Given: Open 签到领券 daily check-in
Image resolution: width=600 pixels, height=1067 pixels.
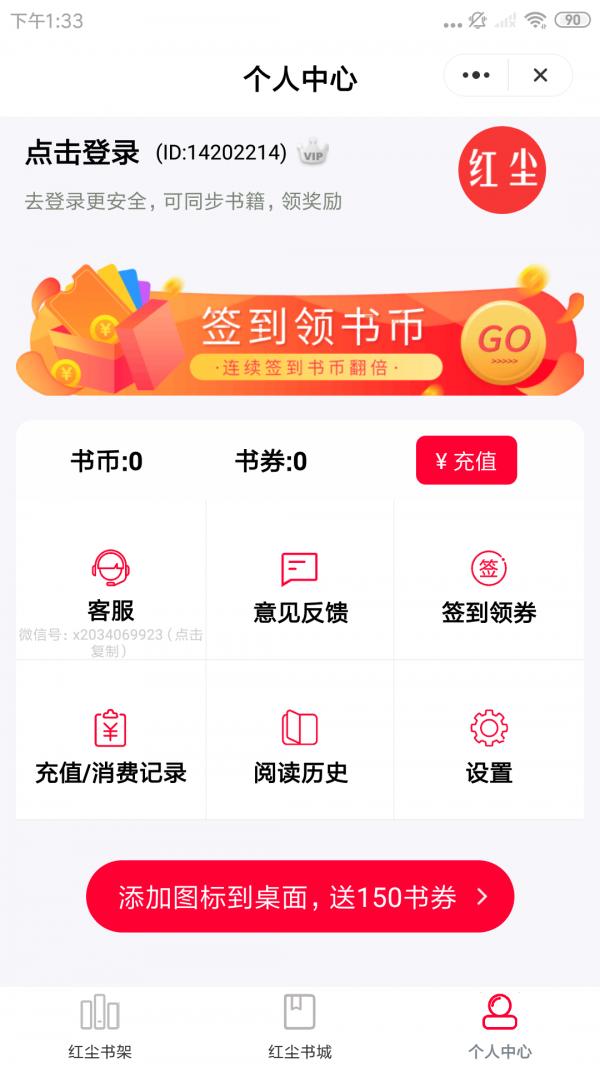Looking at the screenshot, I should coord(489,586).
